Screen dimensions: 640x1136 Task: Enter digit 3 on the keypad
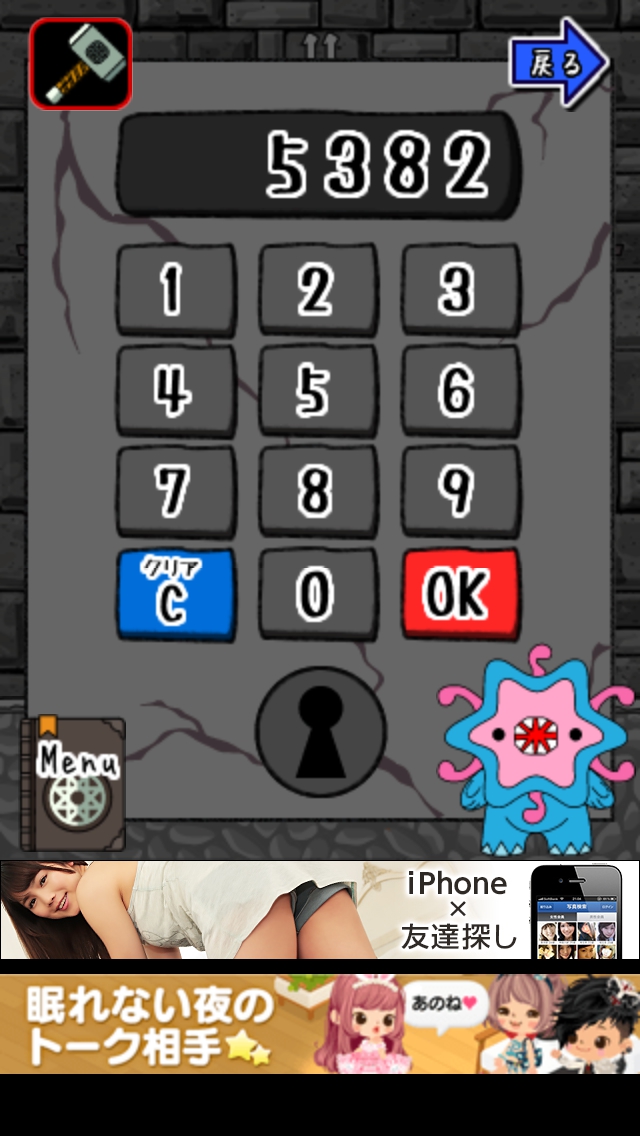461,290
